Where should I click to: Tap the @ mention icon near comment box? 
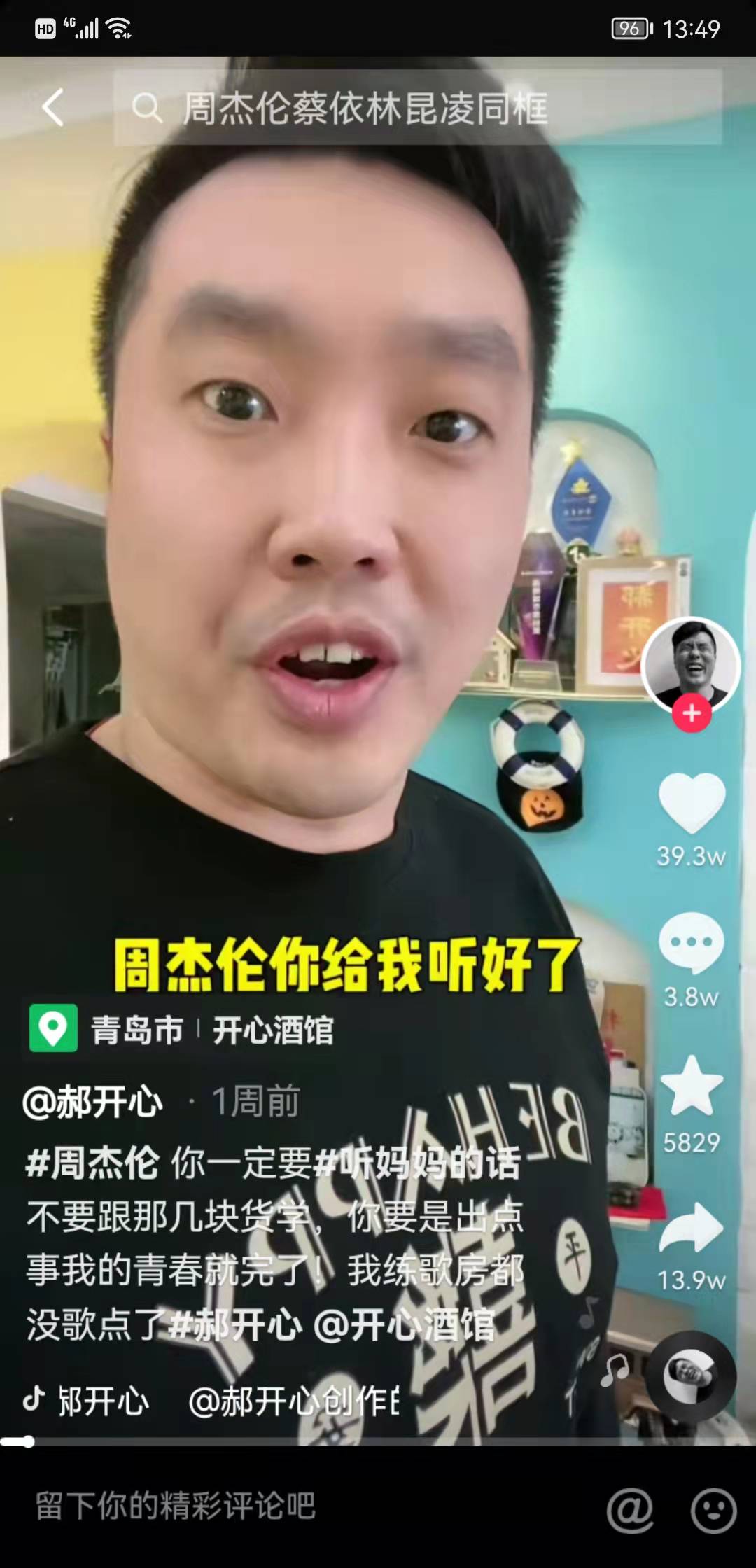[631, 1509]
